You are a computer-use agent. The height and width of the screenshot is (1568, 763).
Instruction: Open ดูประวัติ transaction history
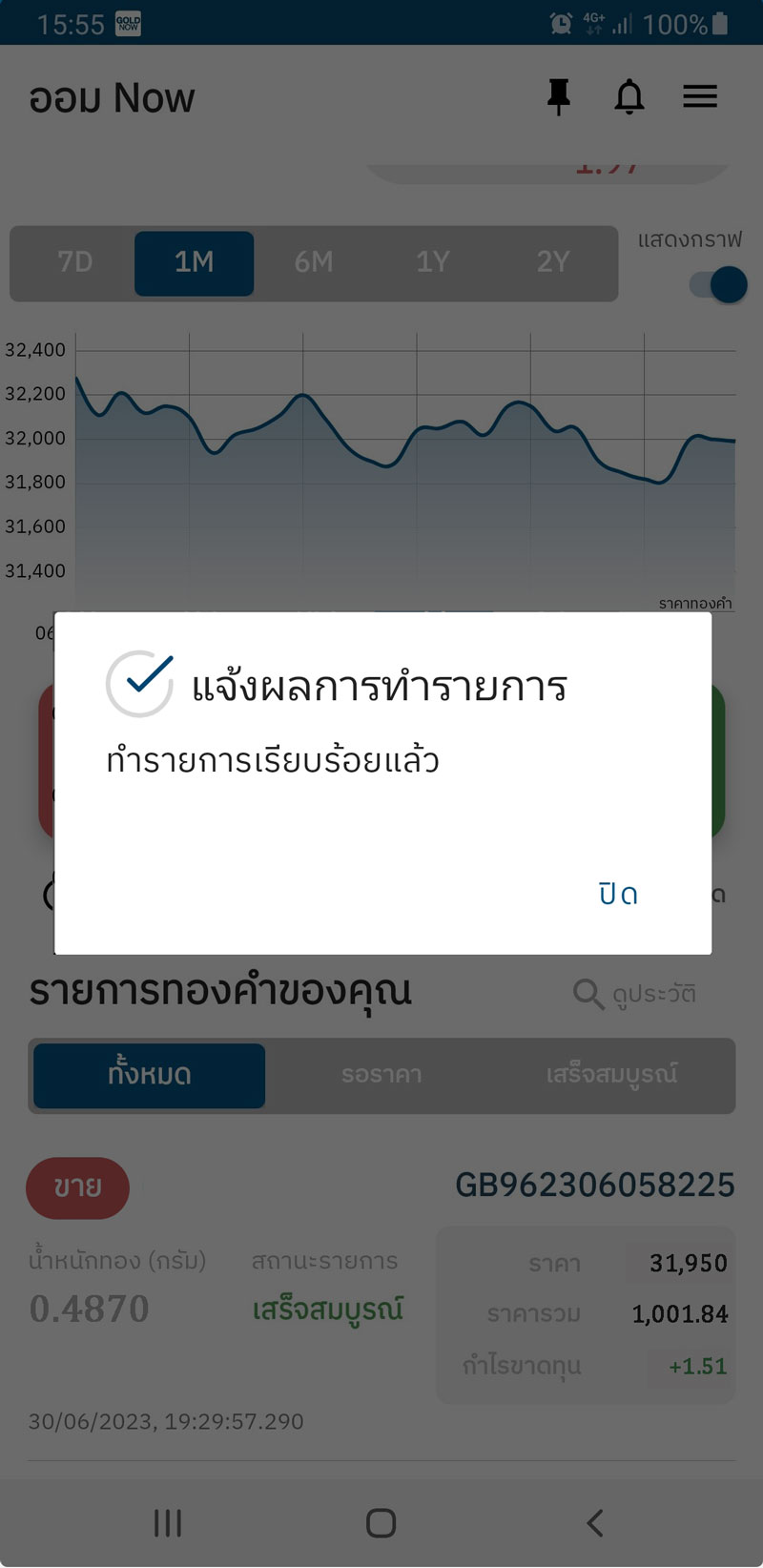[635, 994]
